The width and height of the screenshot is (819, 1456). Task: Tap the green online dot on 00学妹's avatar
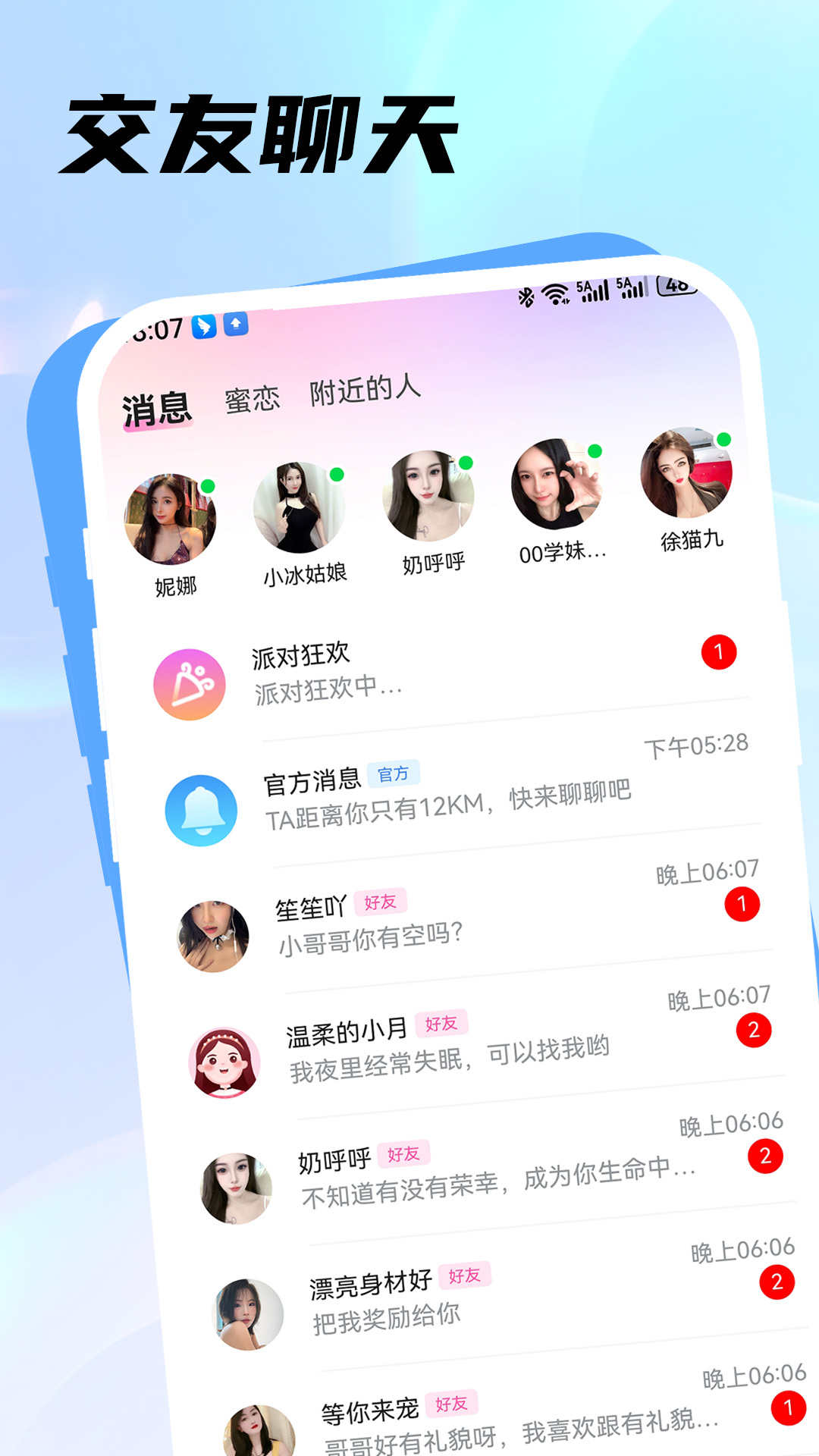pyautogui.click(x=594, y=450)
